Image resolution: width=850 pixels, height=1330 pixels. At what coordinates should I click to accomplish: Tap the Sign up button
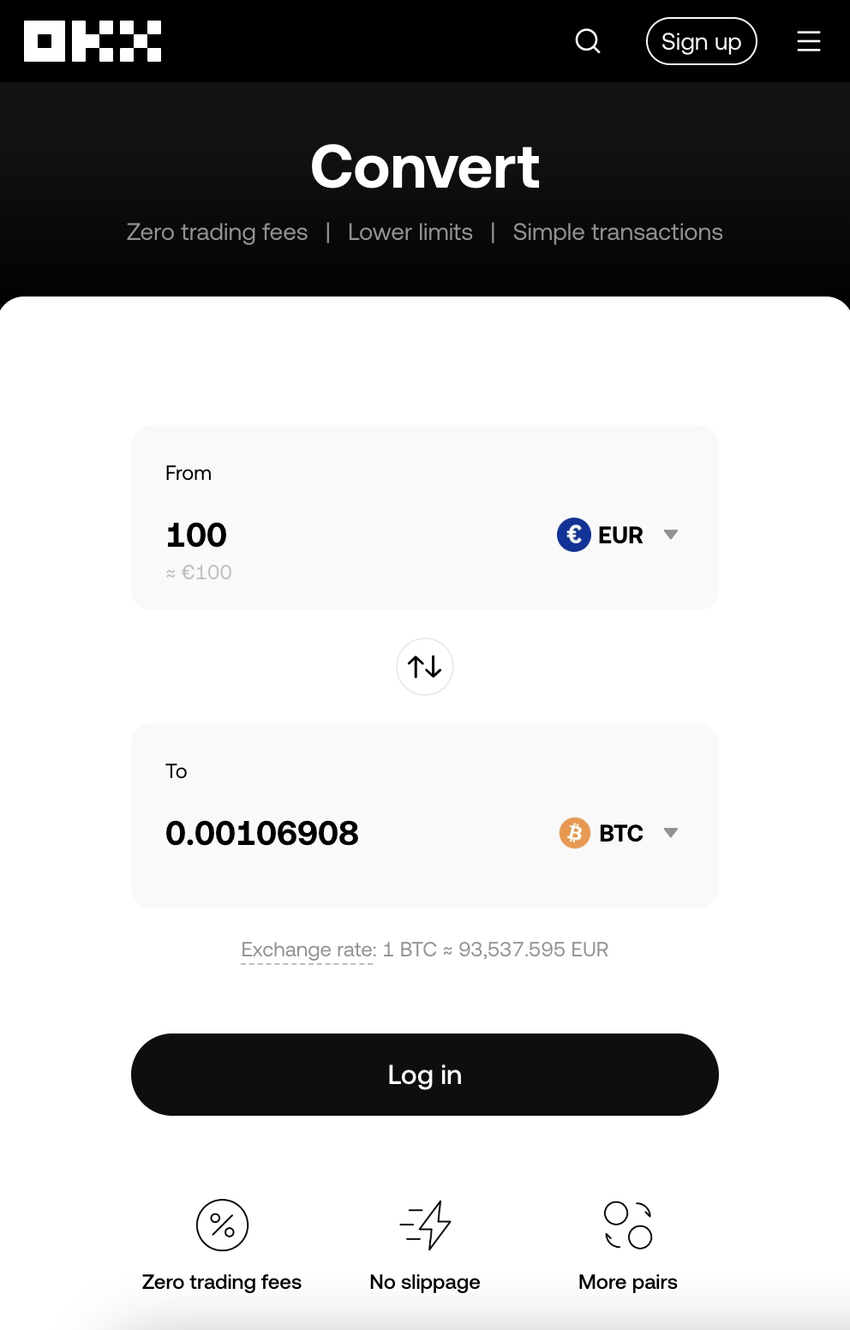point(701,41)
